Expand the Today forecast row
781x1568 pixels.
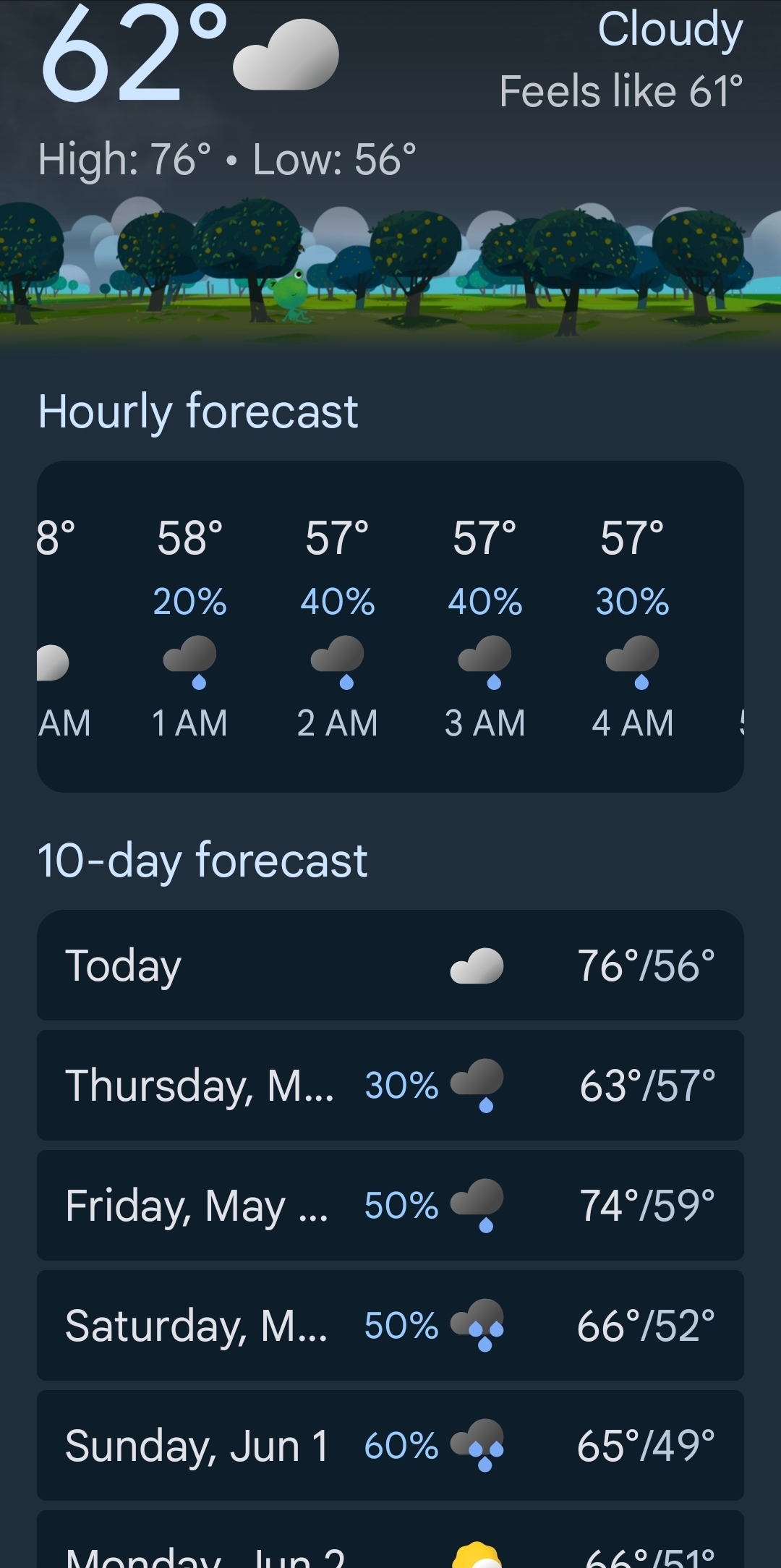[x=390, y=966]
